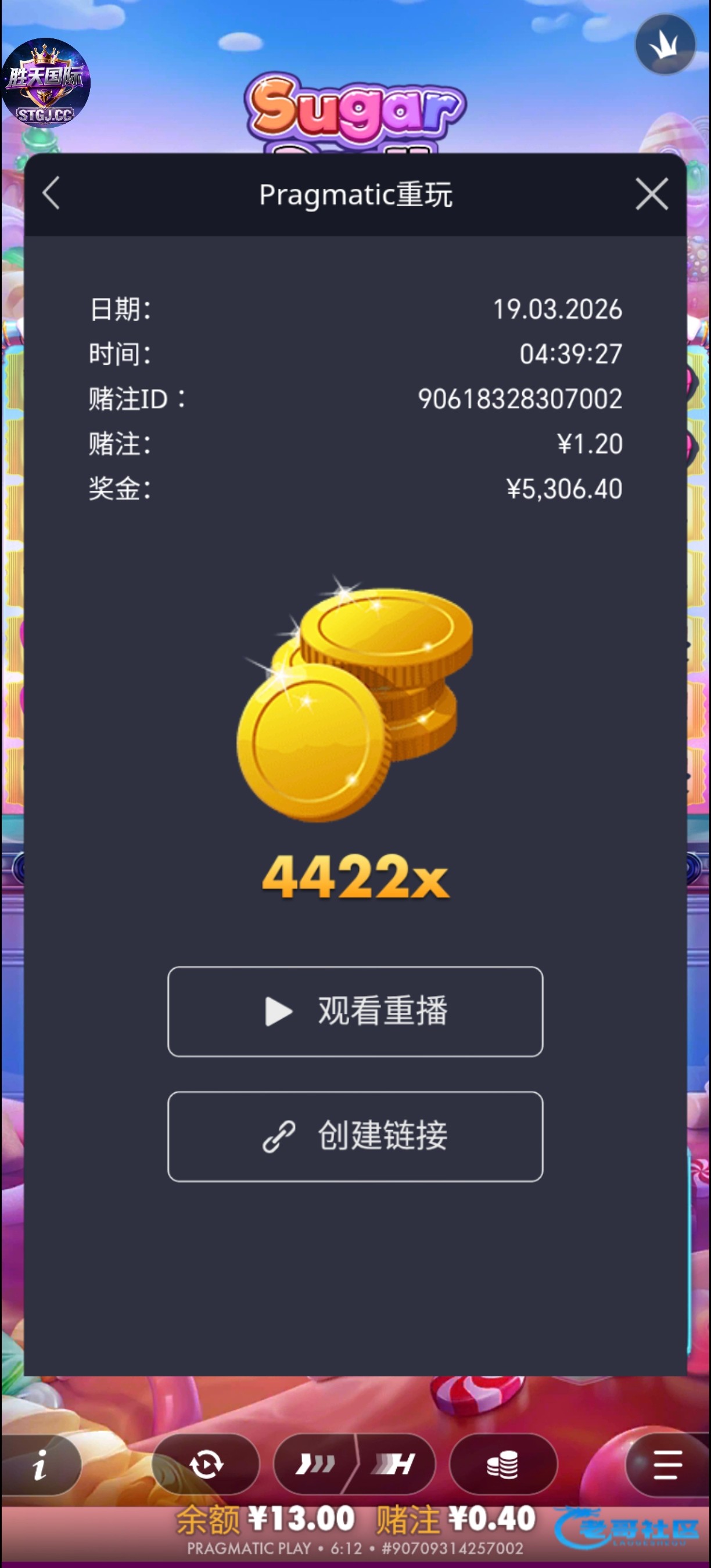711x1568 pixels.
Task: Watch the replay of this win
Action: (x=355, y=1011)
